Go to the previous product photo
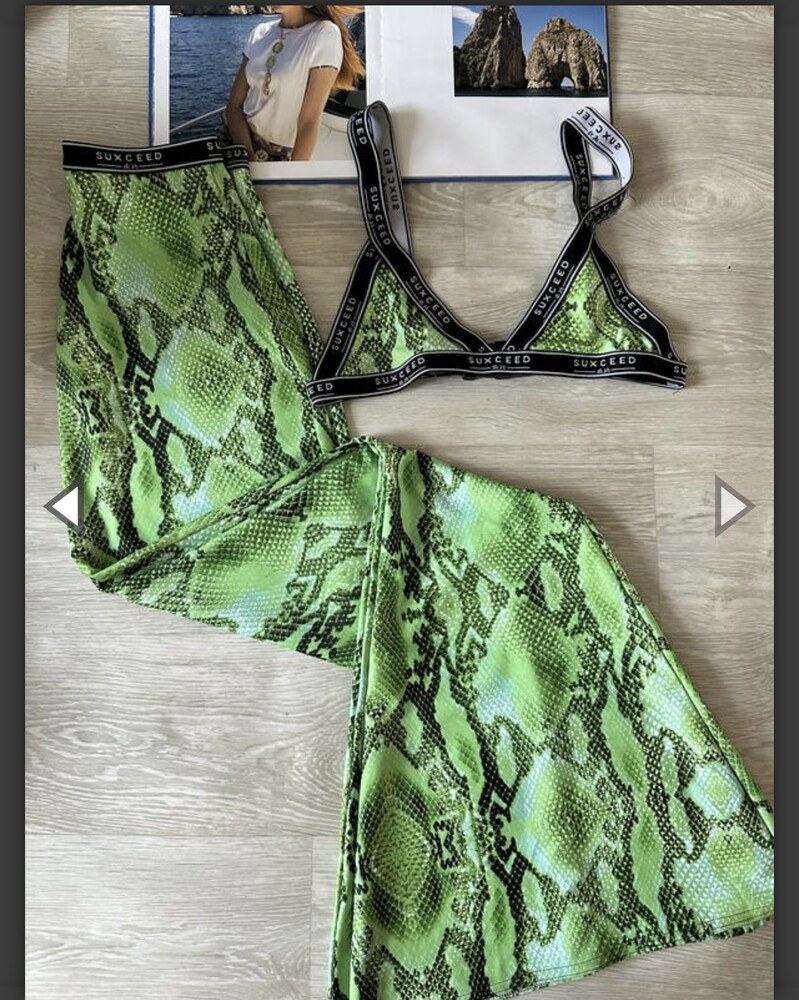 64,506
